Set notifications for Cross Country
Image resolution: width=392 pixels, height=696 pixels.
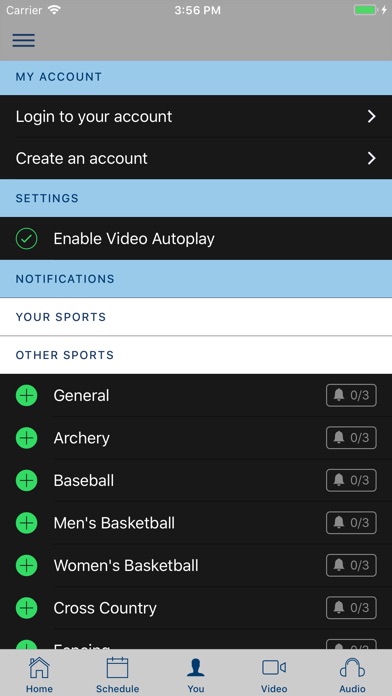tap(351, 608)
